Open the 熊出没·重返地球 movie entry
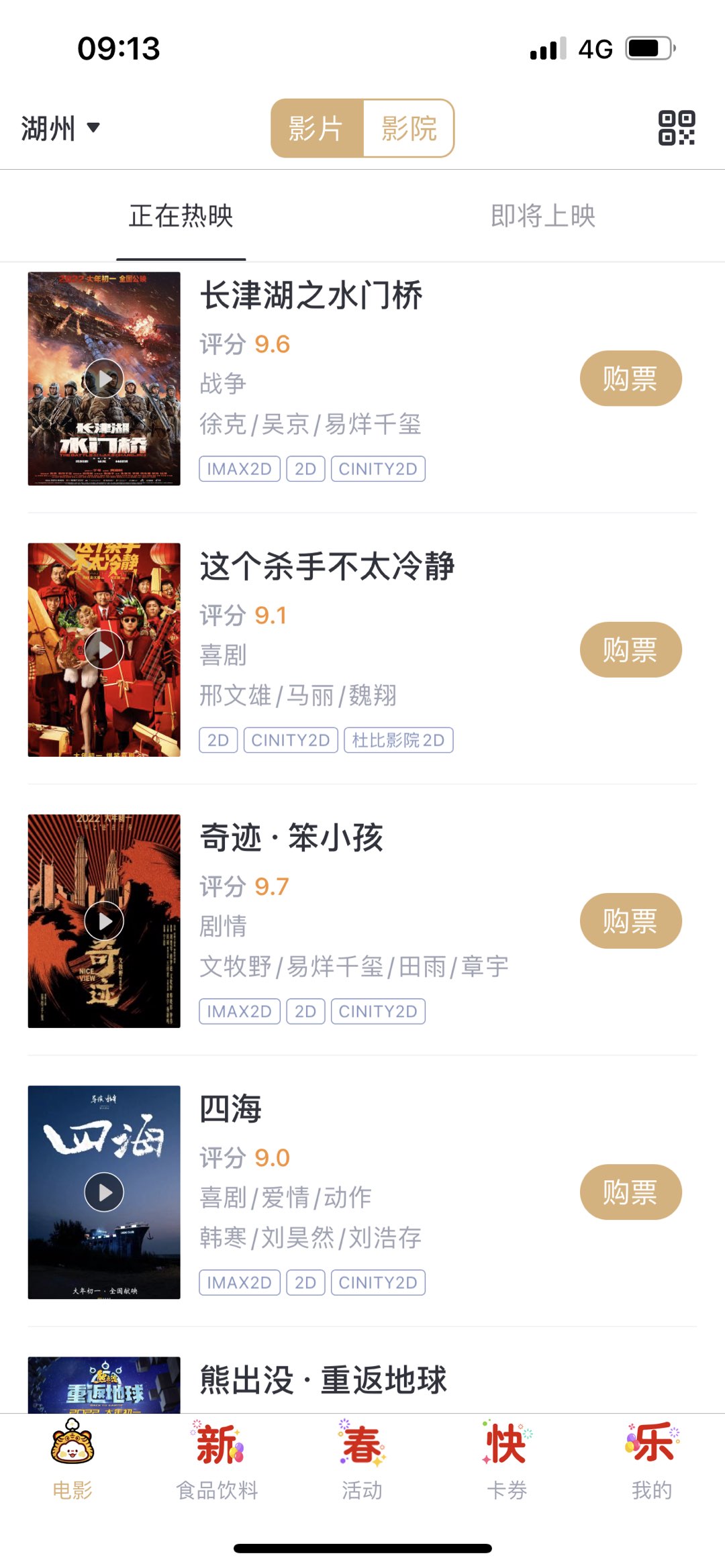 pyautogui.click(x=324, y=1381)
